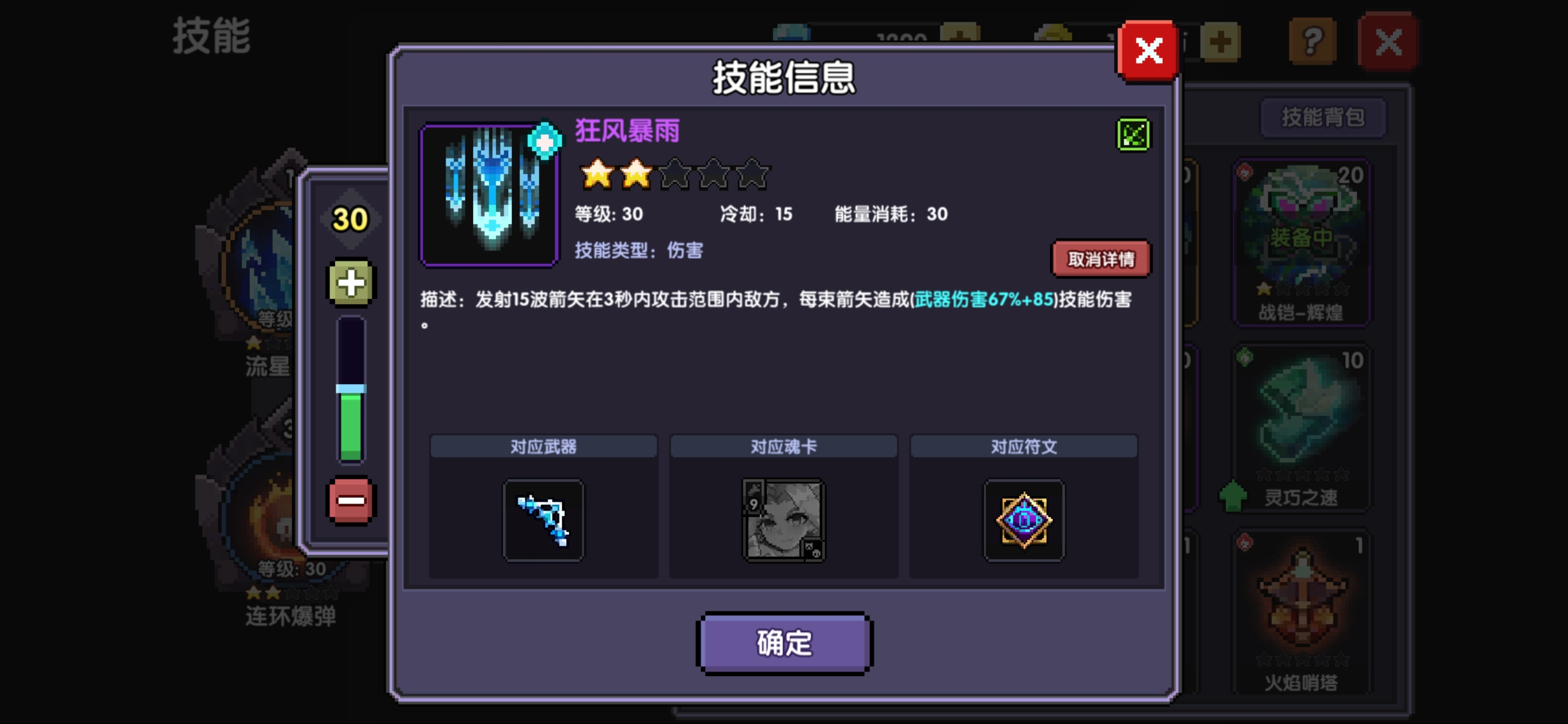Tap the 狂风暴雨 skill icon
Viewport: 1568px width, 724px height.
pyautogui.click(x=490, y=195)
